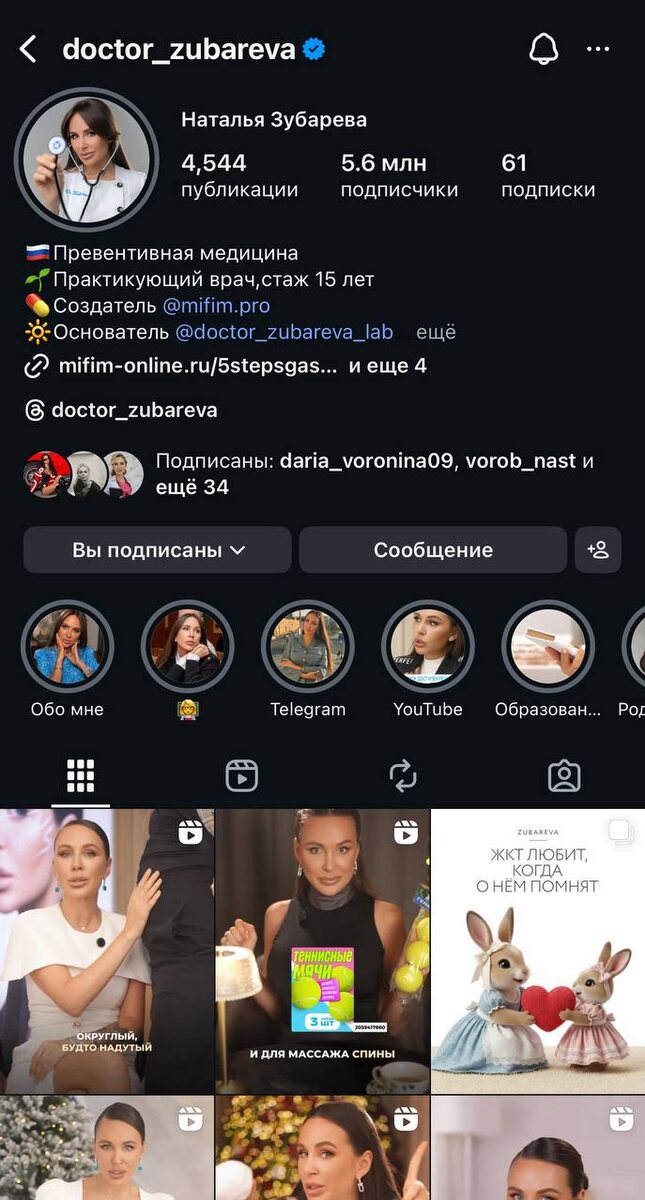The image size is (645, 1200).
Task: Tap the add suggested people icon button
Action: click(598, 550)
